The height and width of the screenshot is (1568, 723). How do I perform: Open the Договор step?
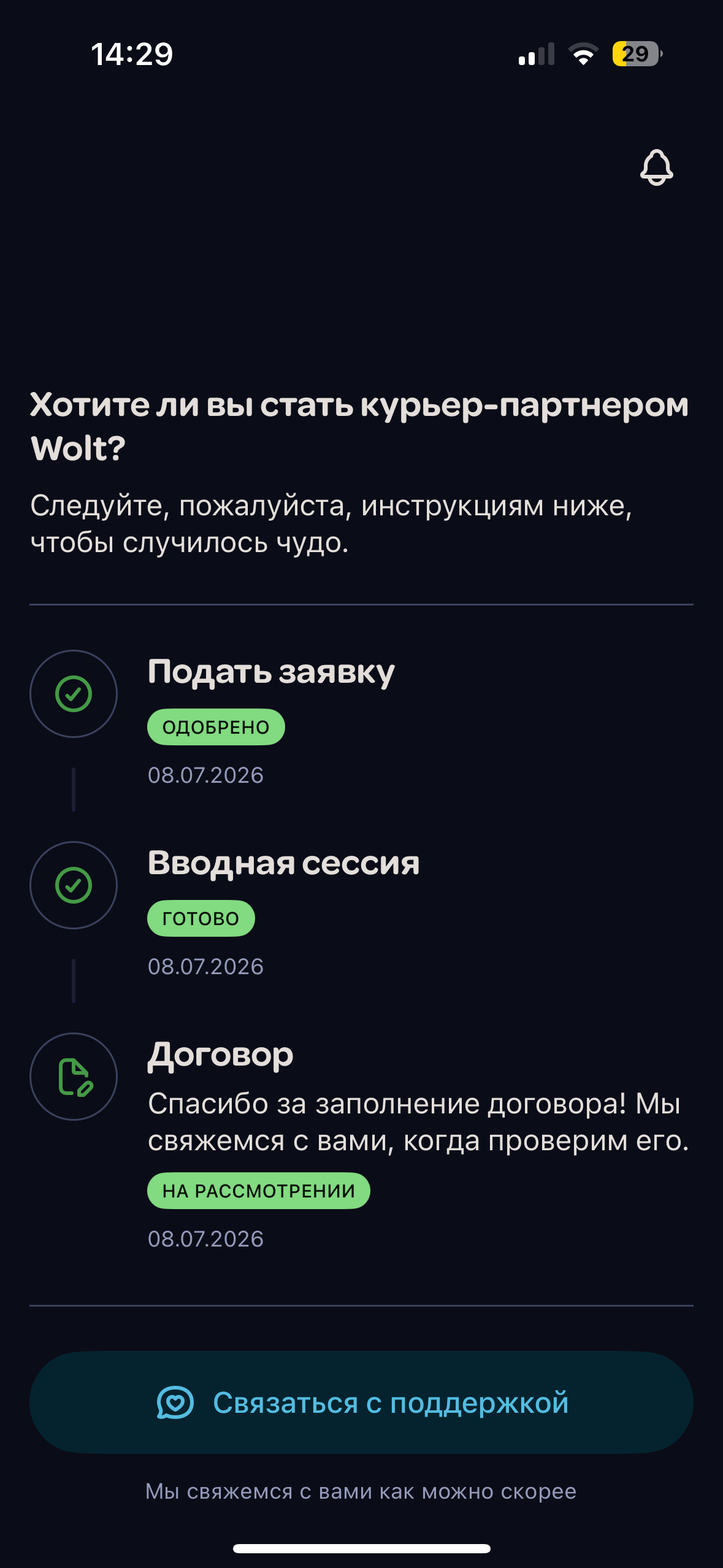pyautogui.click(x=361, y=1142)
